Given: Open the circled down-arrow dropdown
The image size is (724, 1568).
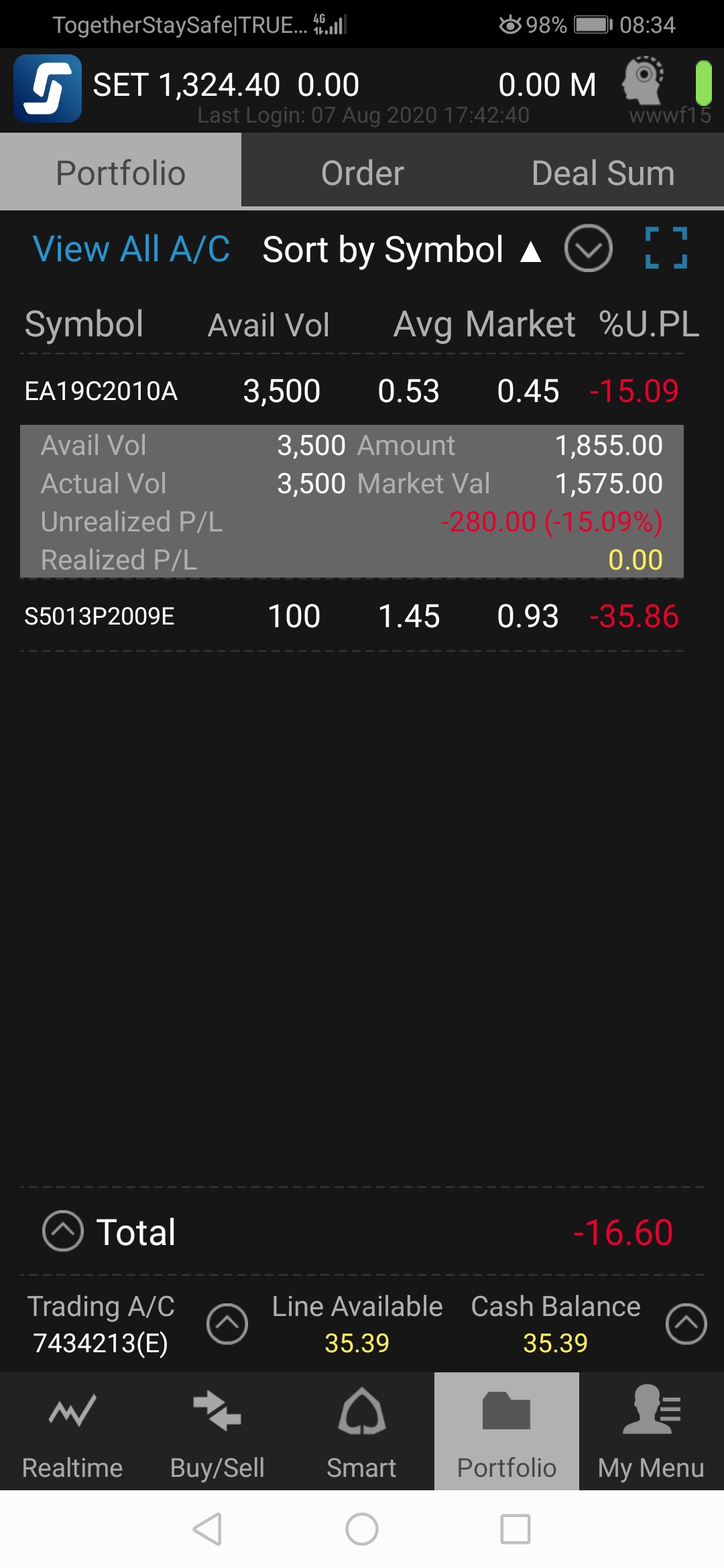Looking at the screenshot, I should coord(588,248).
